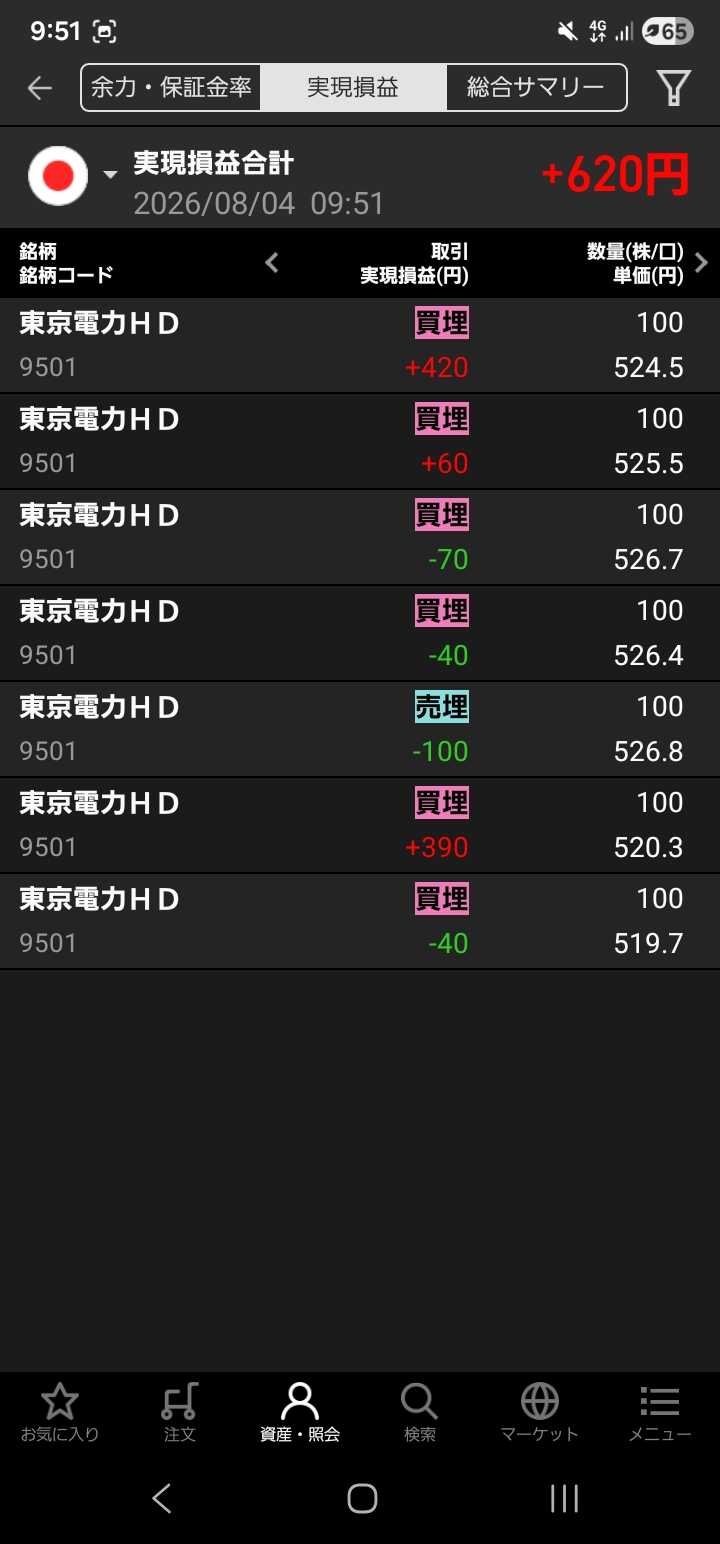Expand the Japan flag market dropdown
This screenshot has height=1544, width=720.
tap(110, 175)
